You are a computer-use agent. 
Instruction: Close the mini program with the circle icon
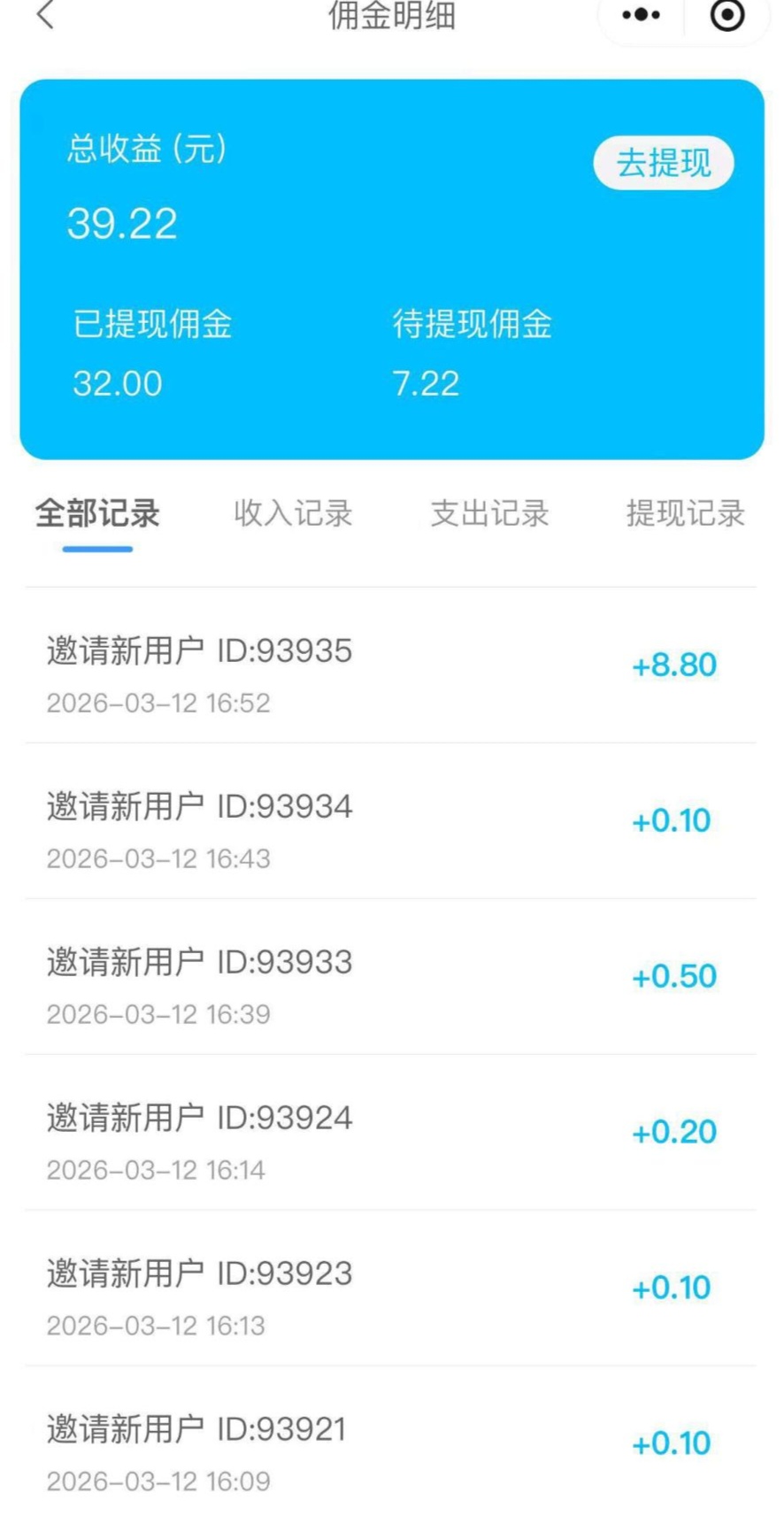coord(727,15)
